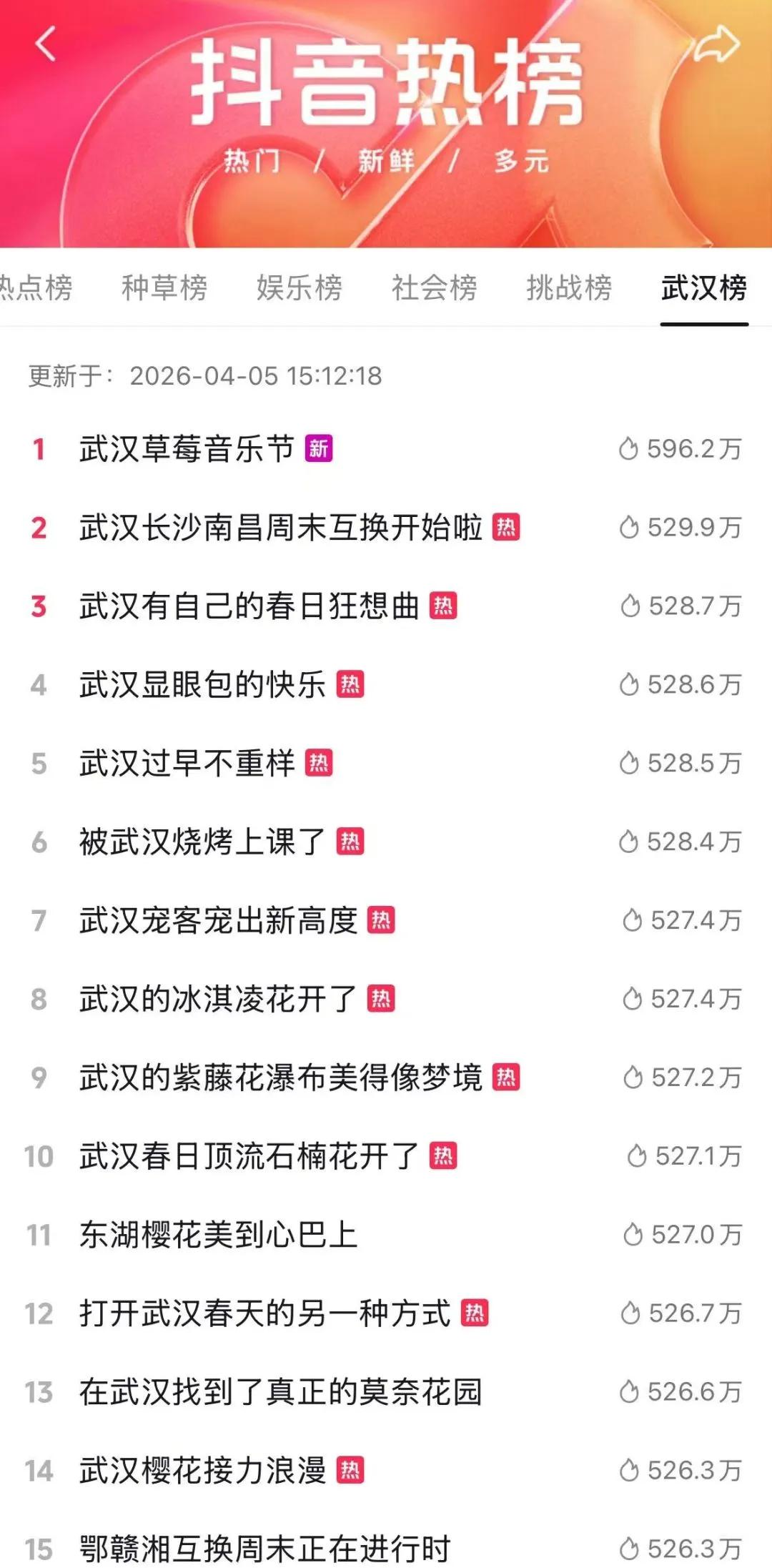Open topic 武汉过早不重样

(x=187, y=764)
